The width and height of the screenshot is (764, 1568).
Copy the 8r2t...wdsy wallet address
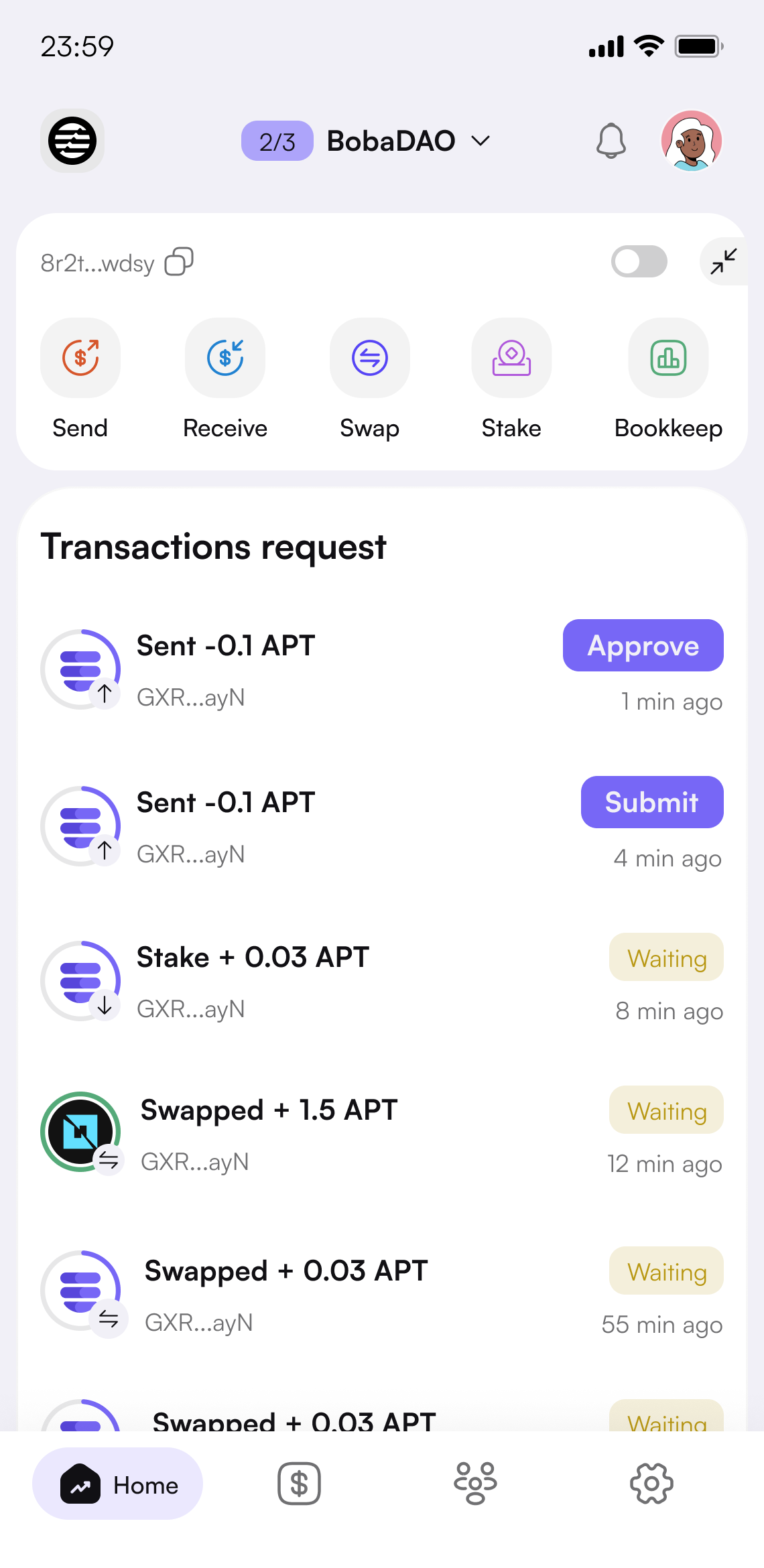179,262
